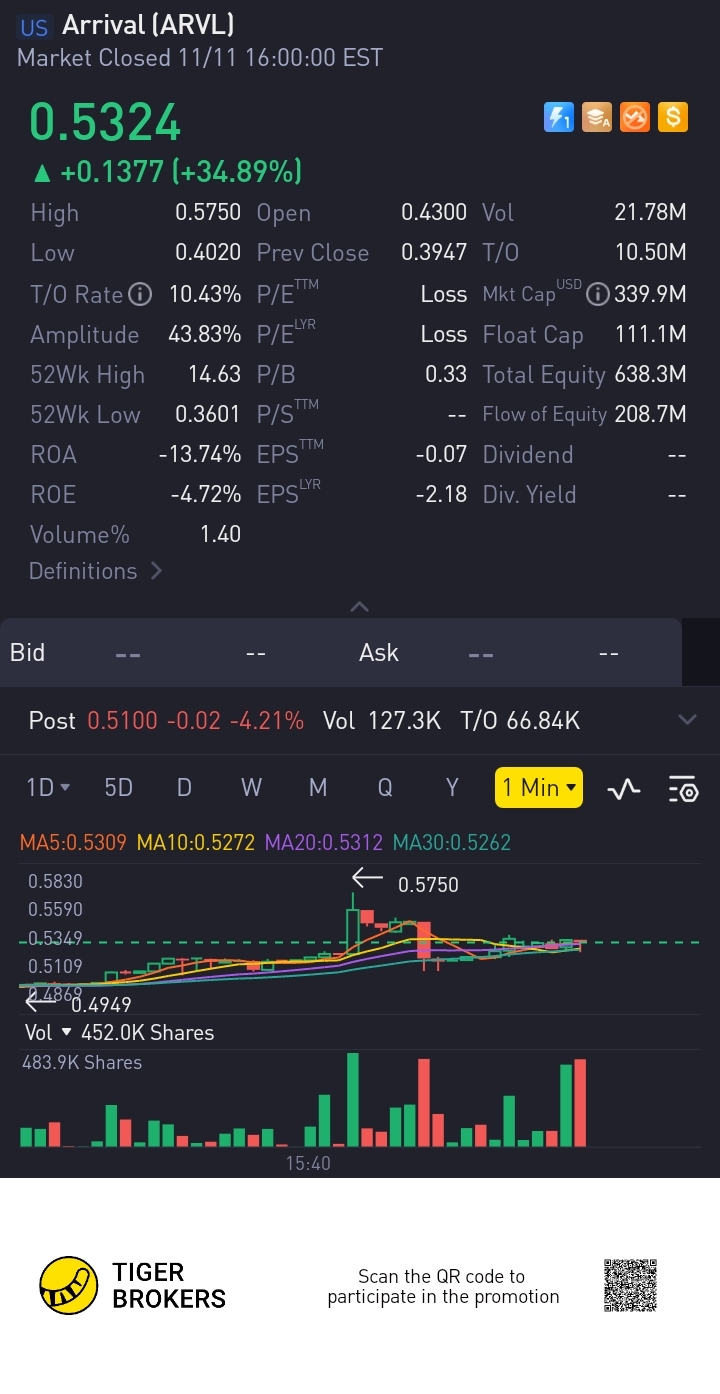
Task: Collapse the stock statistics panel
Action: point(360,606)
